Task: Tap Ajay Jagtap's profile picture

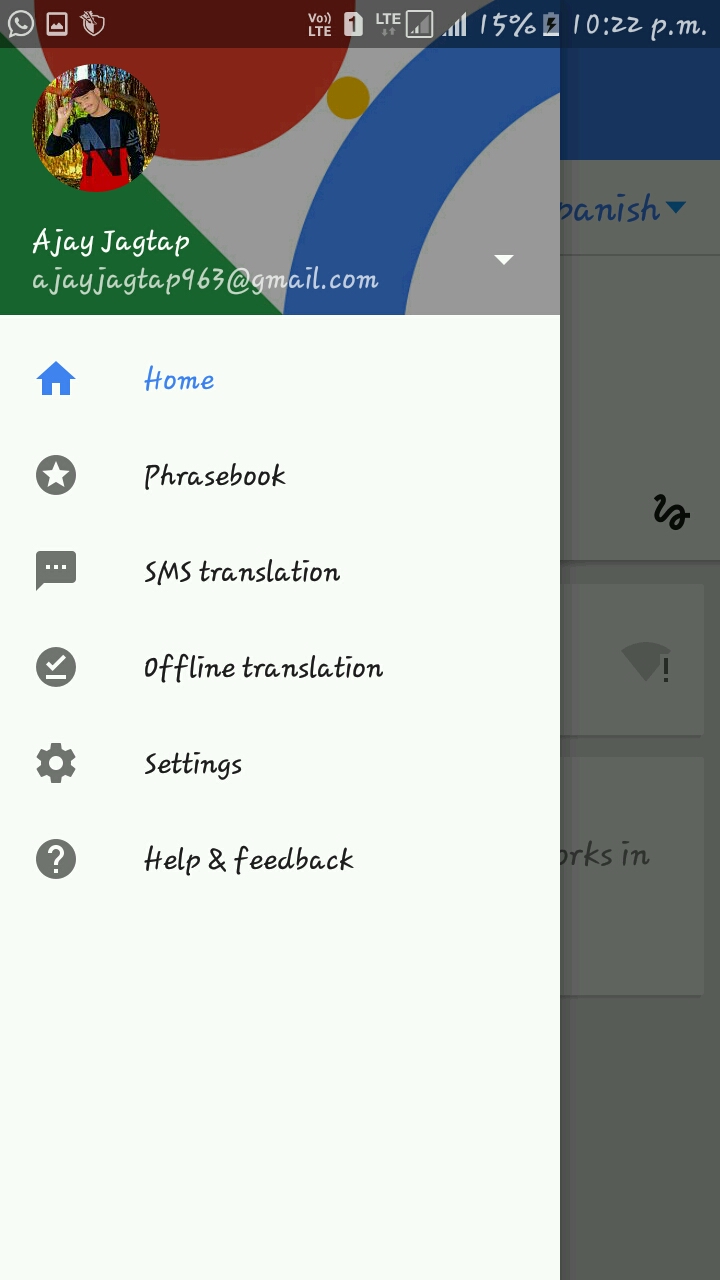Action: (x=96, y=128)
